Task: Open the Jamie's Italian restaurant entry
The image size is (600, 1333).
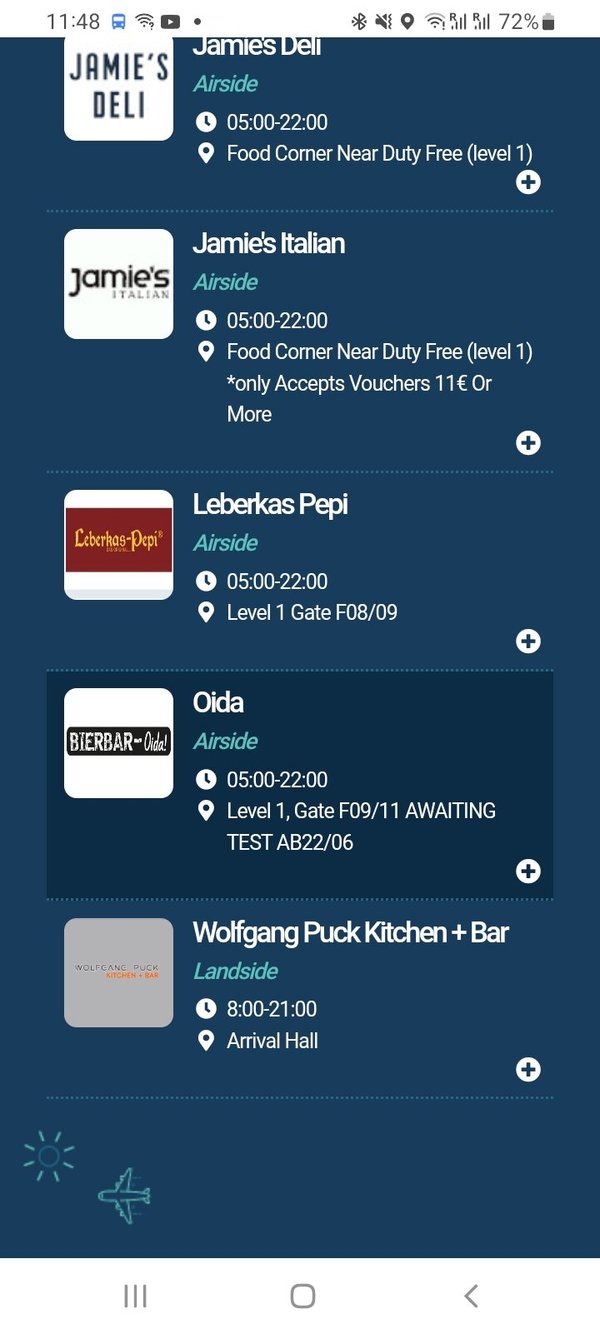Action: click(x=269, y=244)
